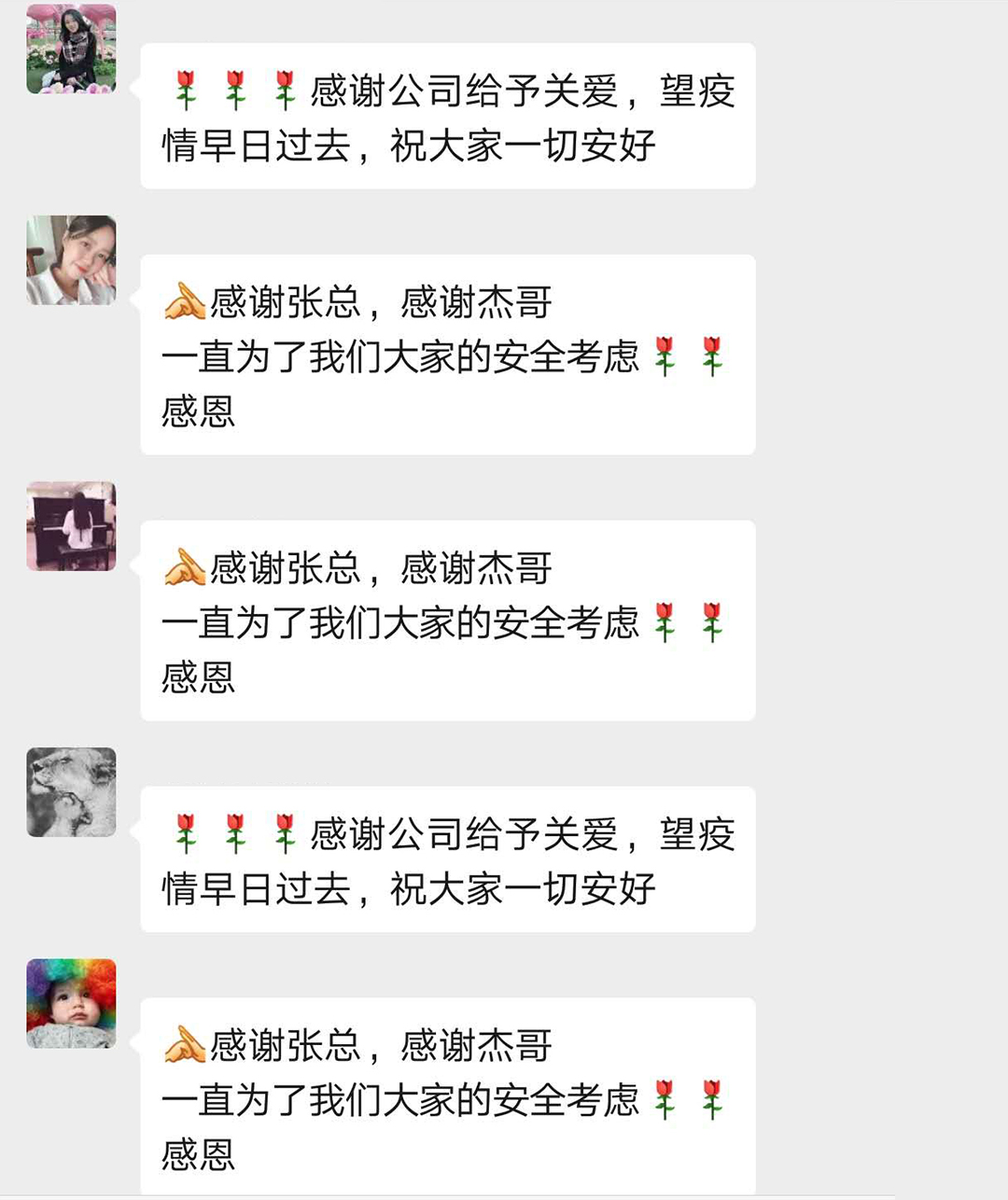
Task: Open profile of the woman in flower garden avatar
Action: [71, 49]
